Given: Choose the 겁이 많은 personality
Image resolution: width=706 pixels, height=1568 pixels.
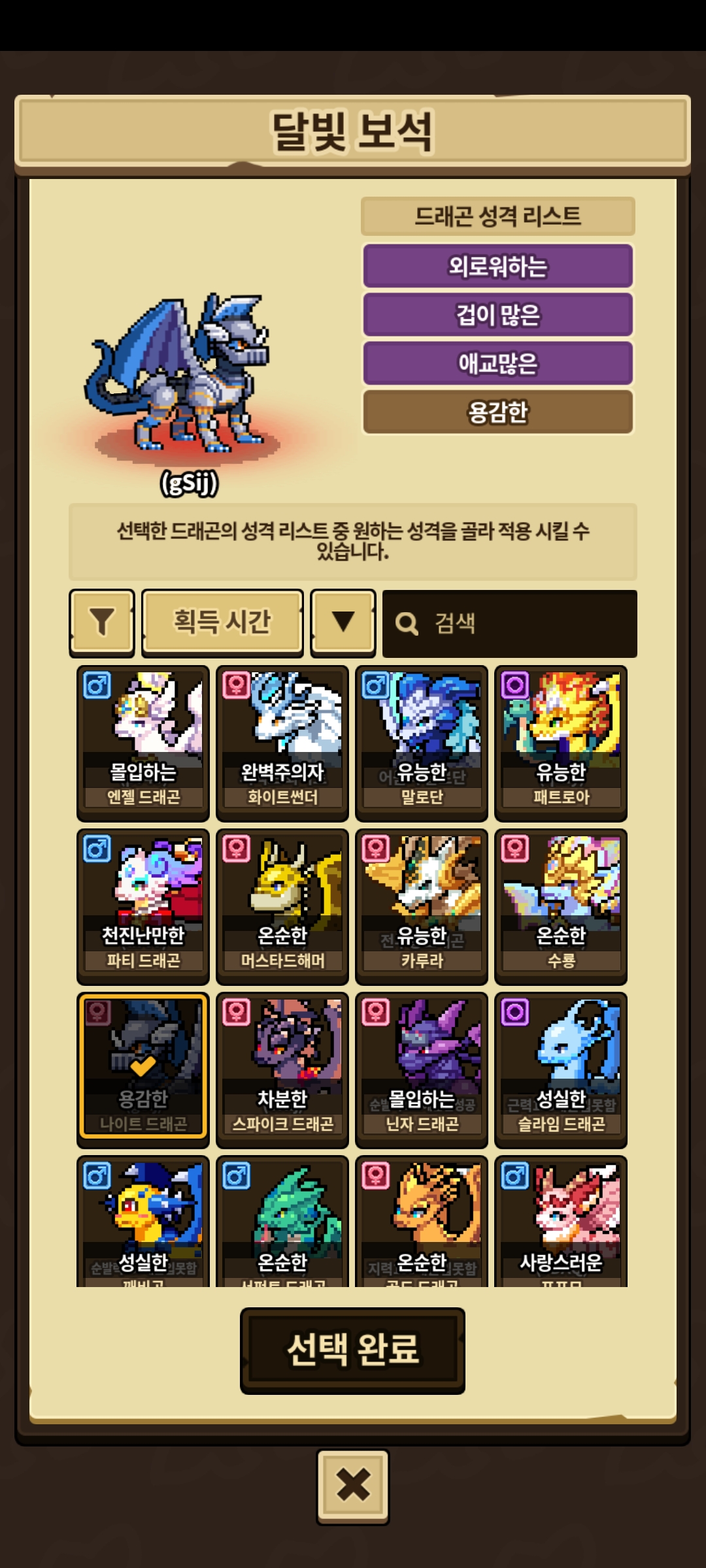Looking at the screenshot, I should point(498,314).
